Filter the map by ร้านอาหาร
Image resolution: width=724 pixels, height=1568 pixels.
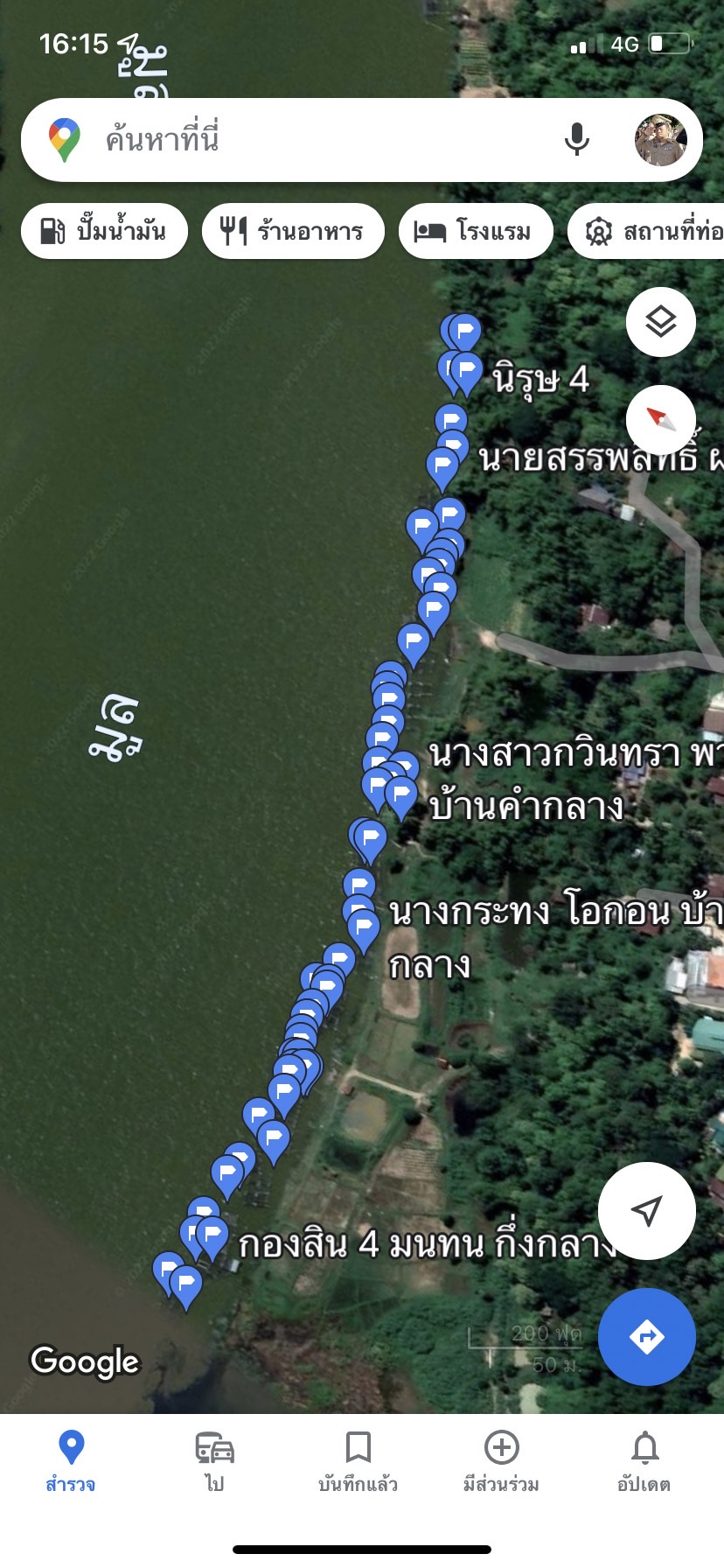(293, 231)
